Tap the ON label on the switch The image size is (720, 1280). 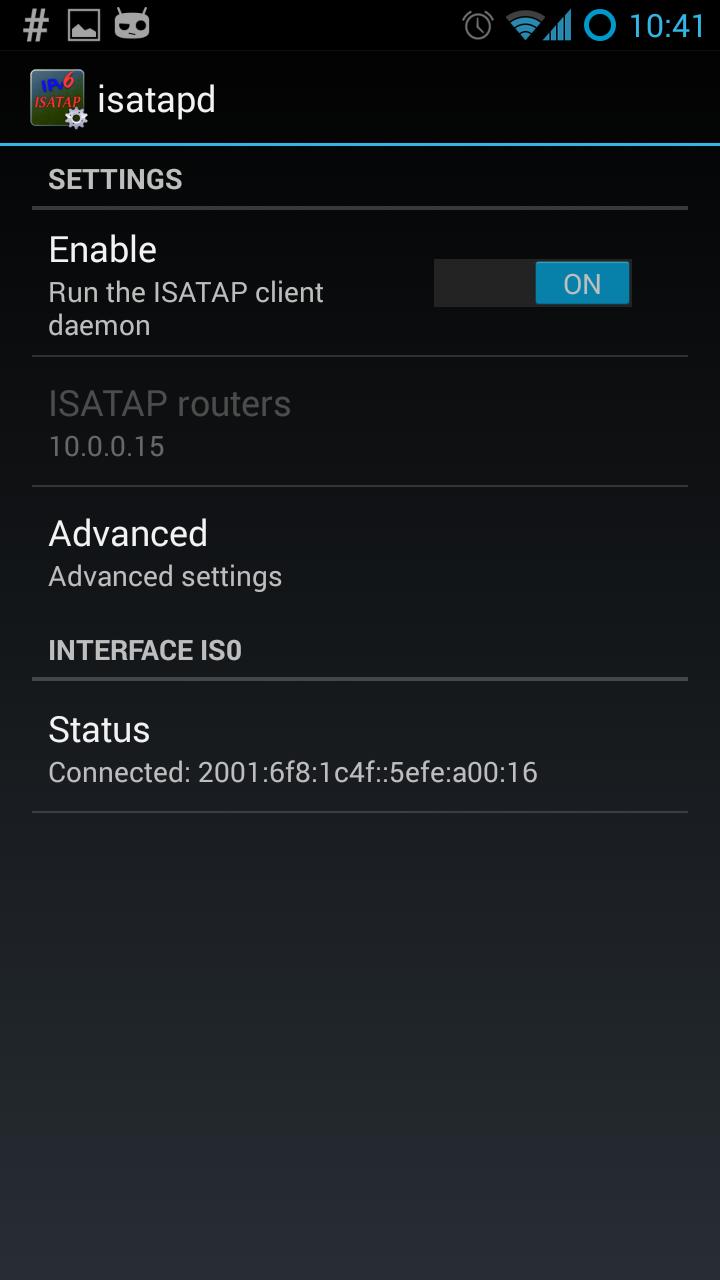(582, 283)
